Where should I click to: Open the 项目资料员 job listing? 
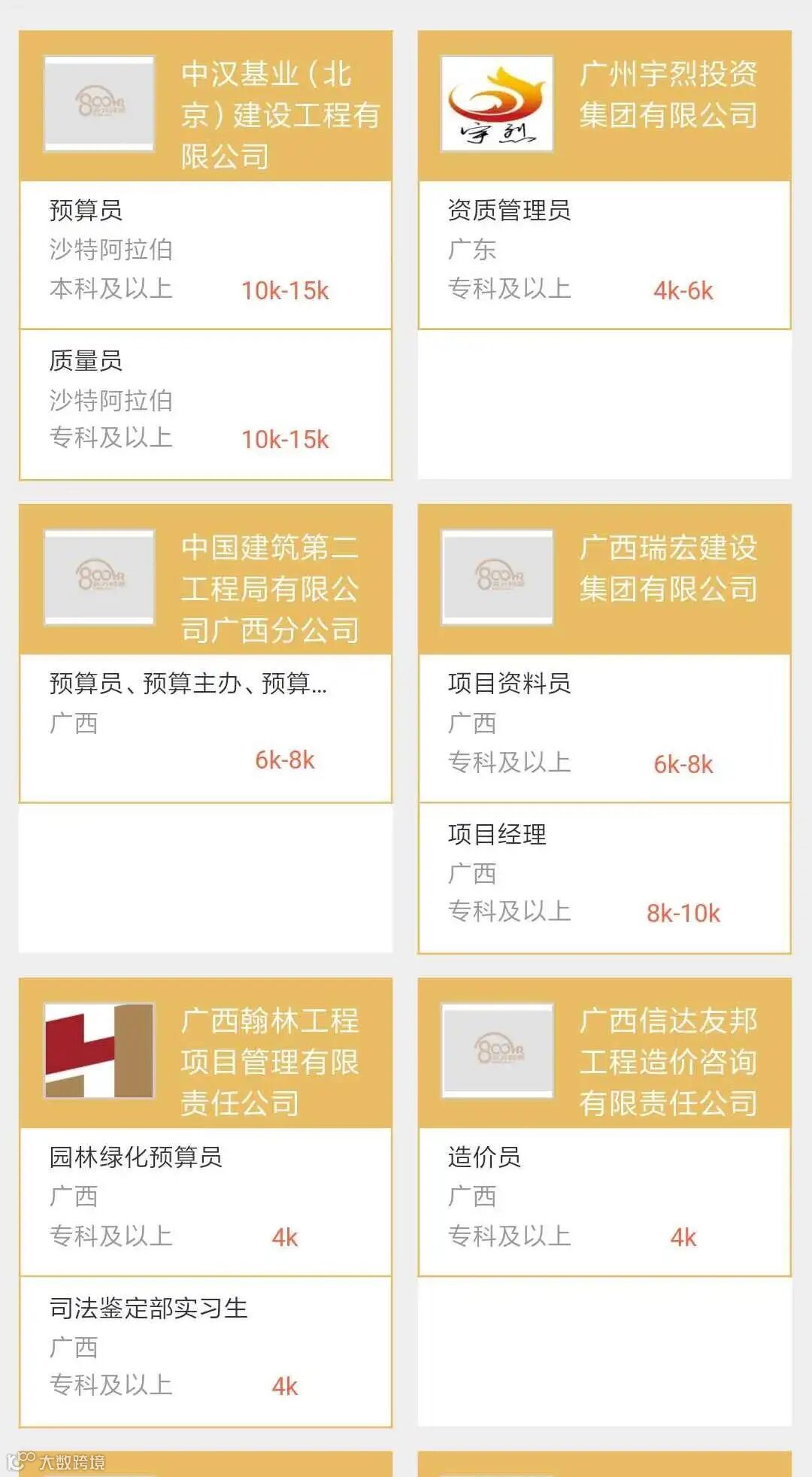coord(604,728)
